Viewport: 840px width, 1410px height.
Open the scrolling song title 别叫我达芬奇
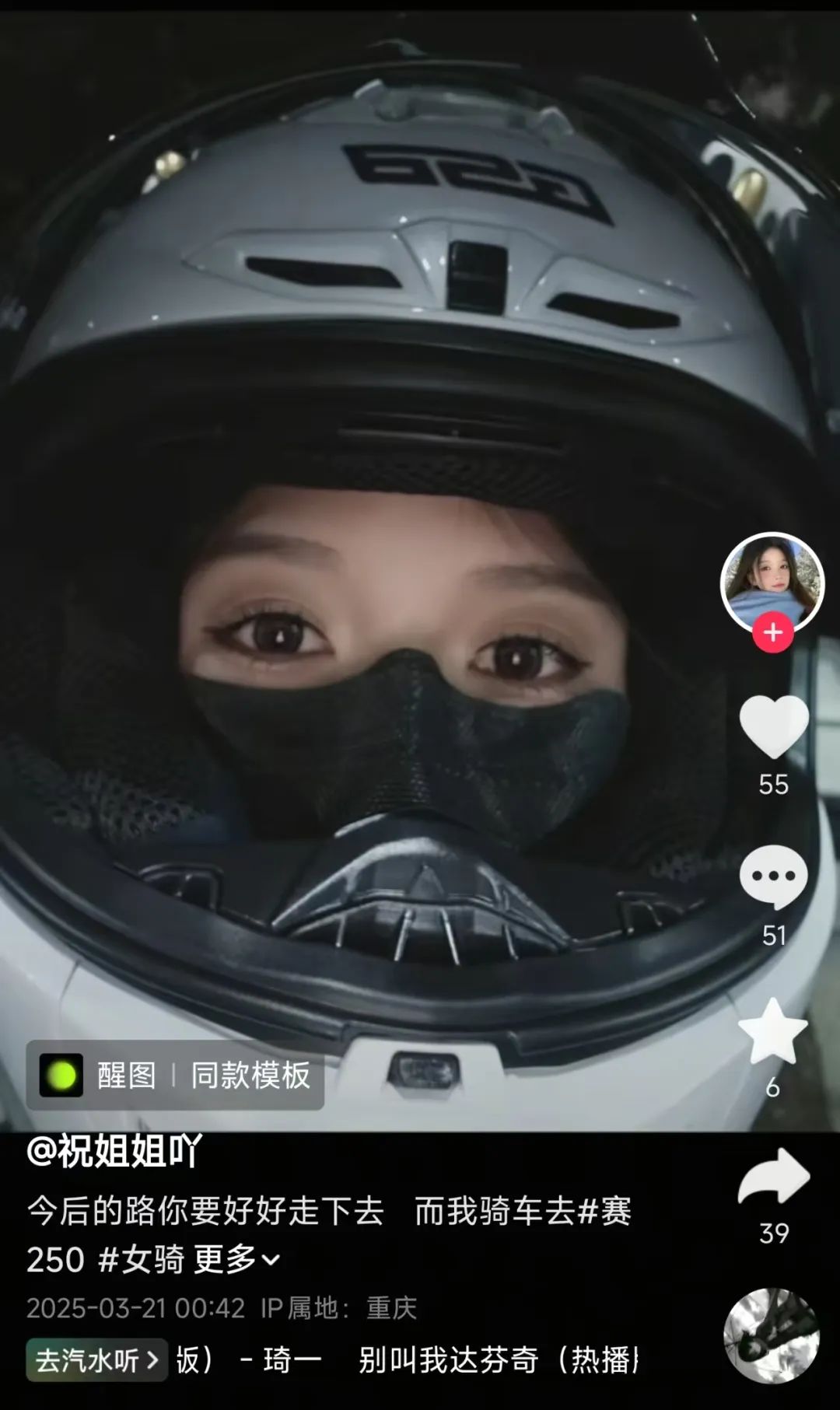[x=448, y=1360]
